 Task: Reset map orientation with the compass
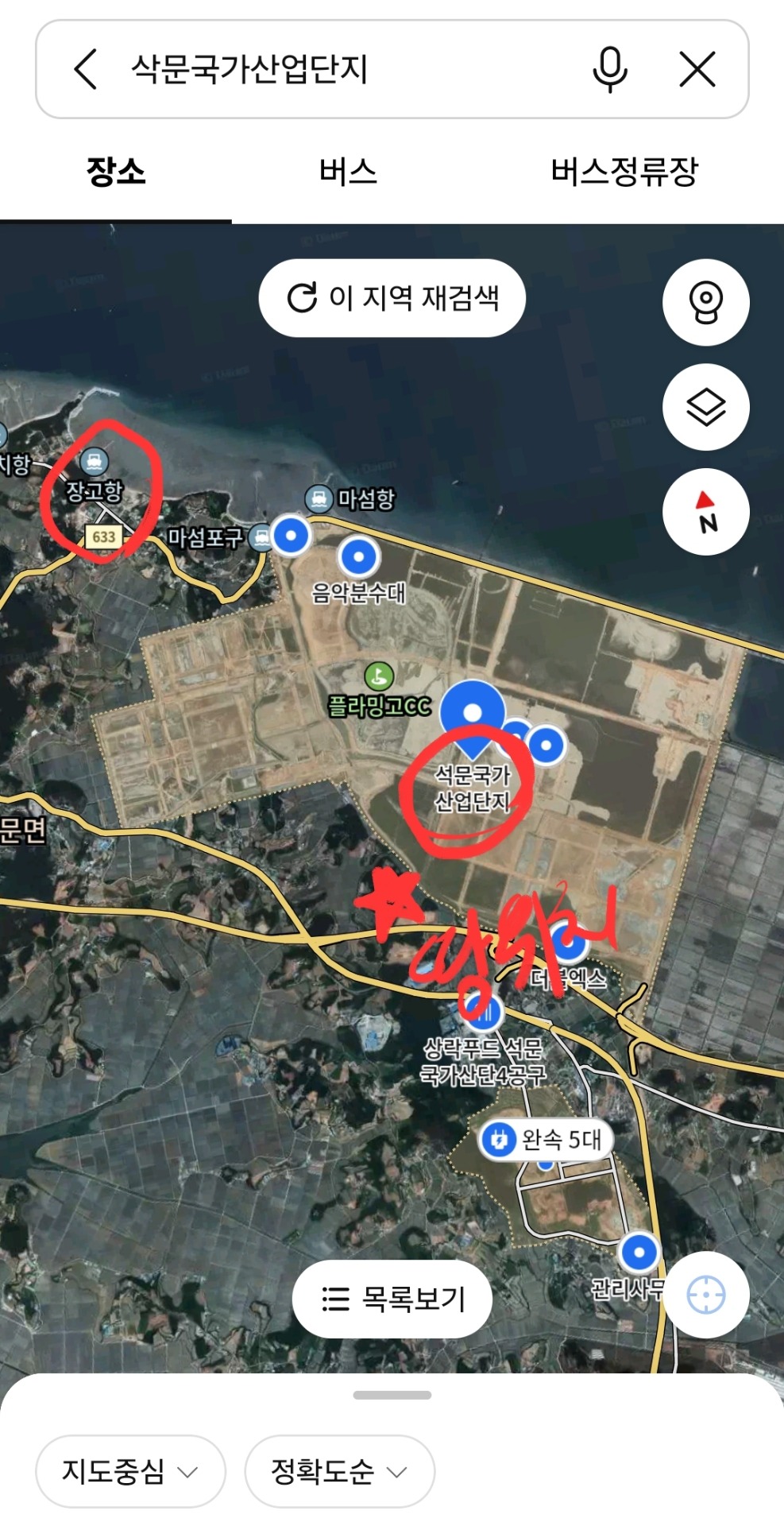pos(705,511)
